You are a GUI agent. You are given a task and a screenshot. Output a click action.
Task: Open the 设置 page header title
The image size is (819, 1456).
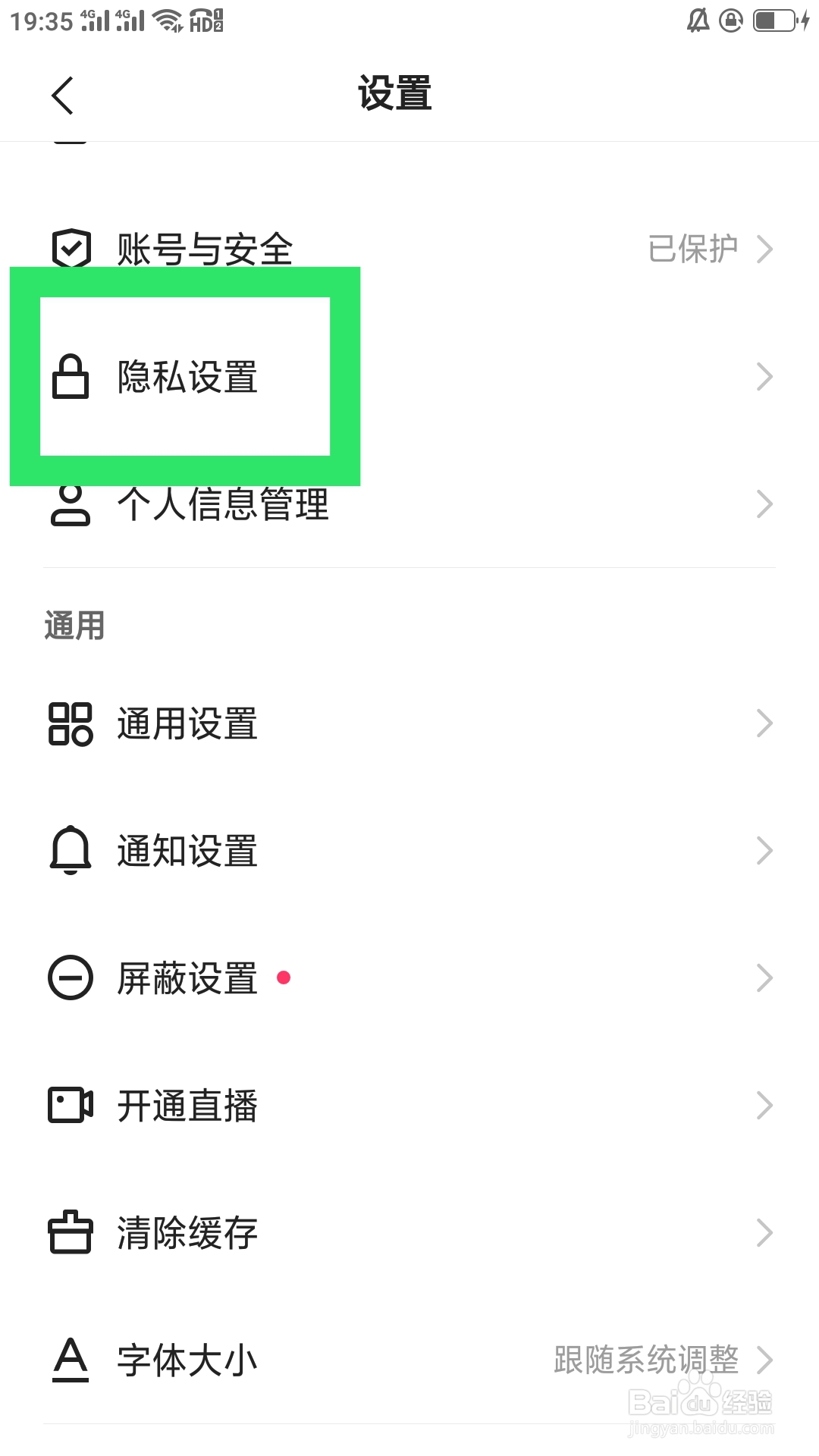394,93
